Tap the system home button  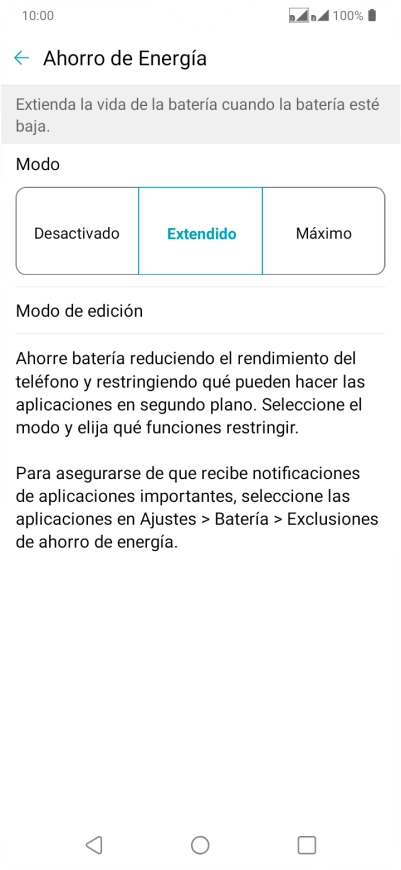pyautogui.click(x=200, y=845)
